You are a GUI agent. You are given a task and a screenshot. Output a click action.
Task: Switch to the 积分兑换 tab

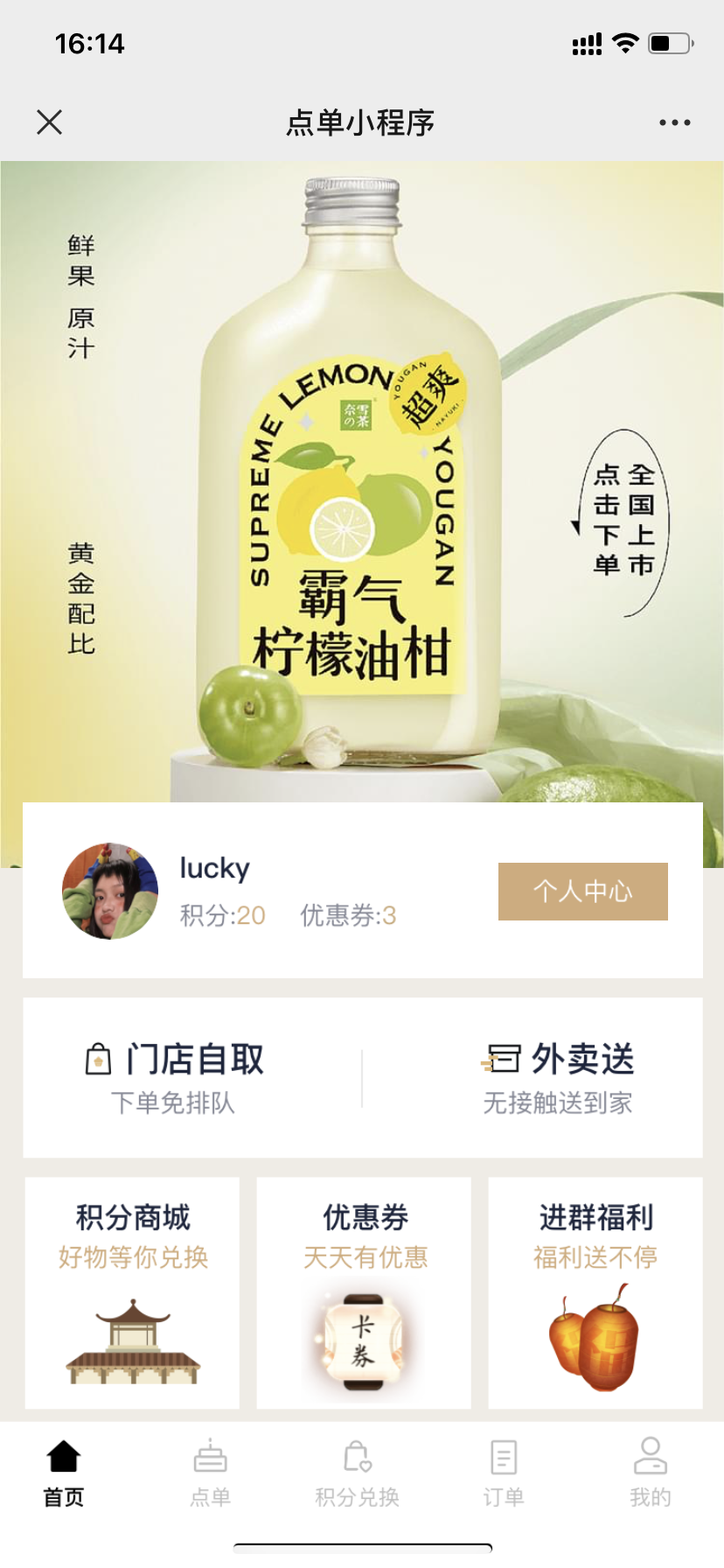coord(357,1473)
